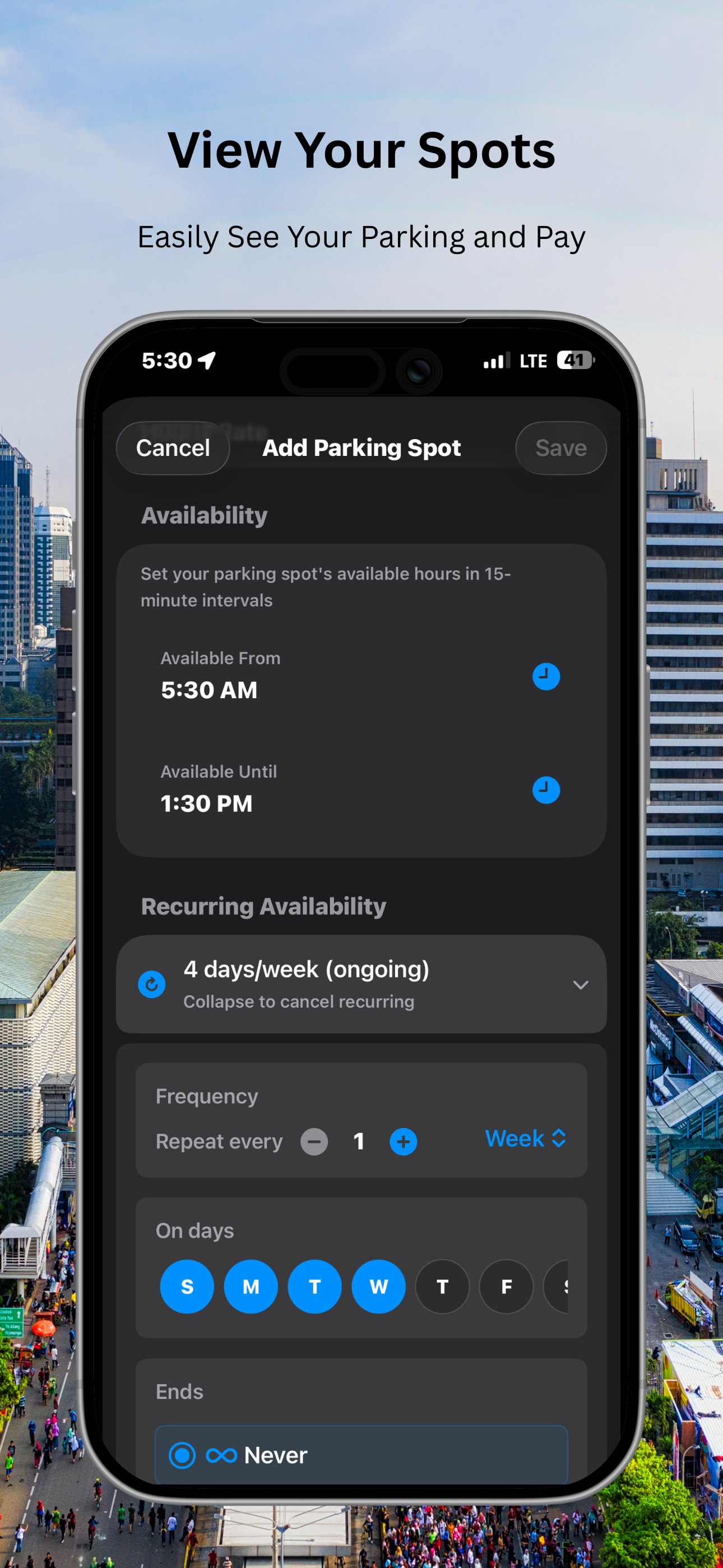
Task: Deselect Monday from recurring days
Action: click(x=251, y=1286)
